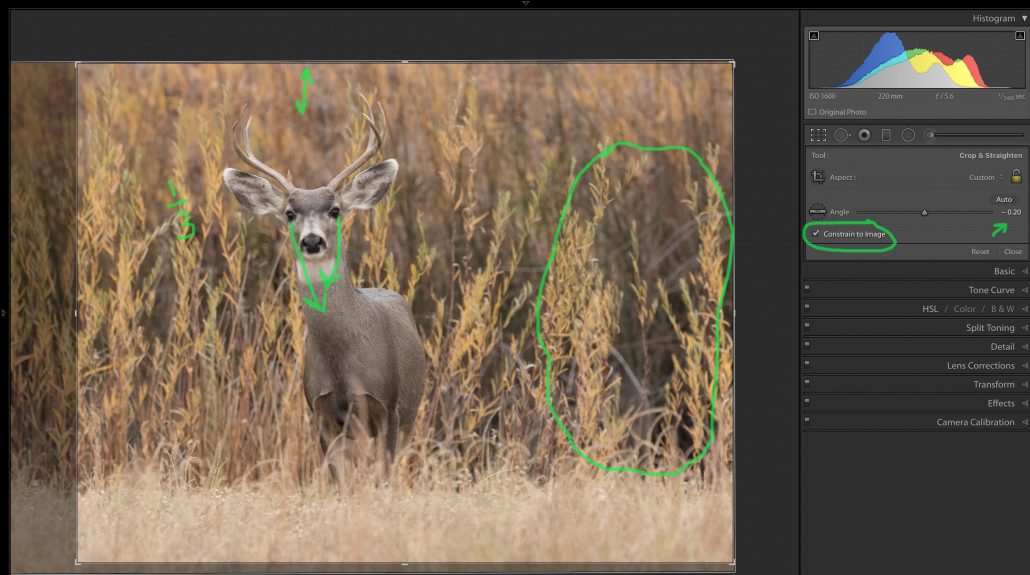The width and height of the screenshot is (1030, 575).
Task: Toggle the Original Photo checkbox
Action: [x=812, y=112]
